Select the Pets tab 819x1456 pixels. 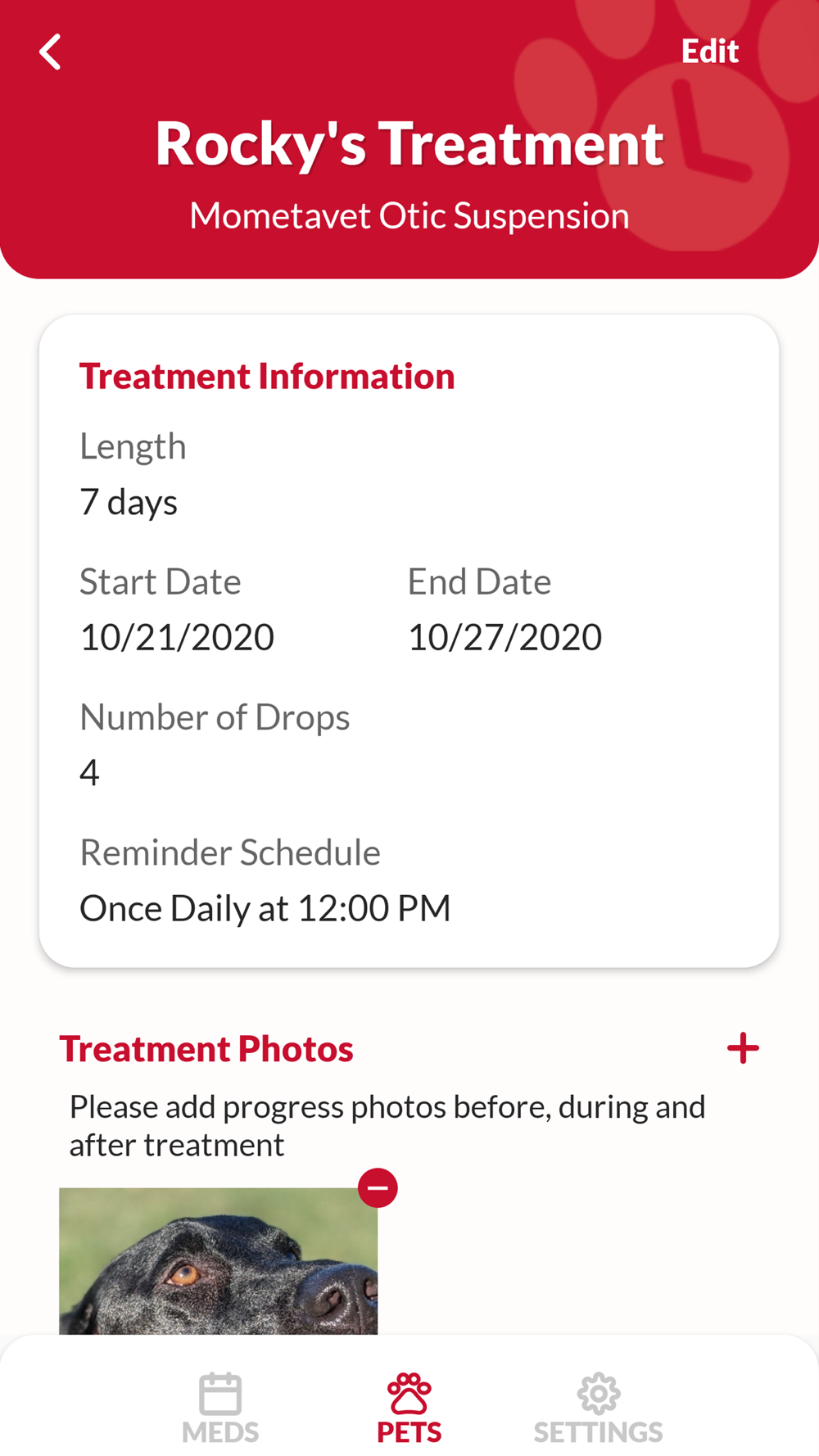pyautogui.click(x=409, y=1409)
